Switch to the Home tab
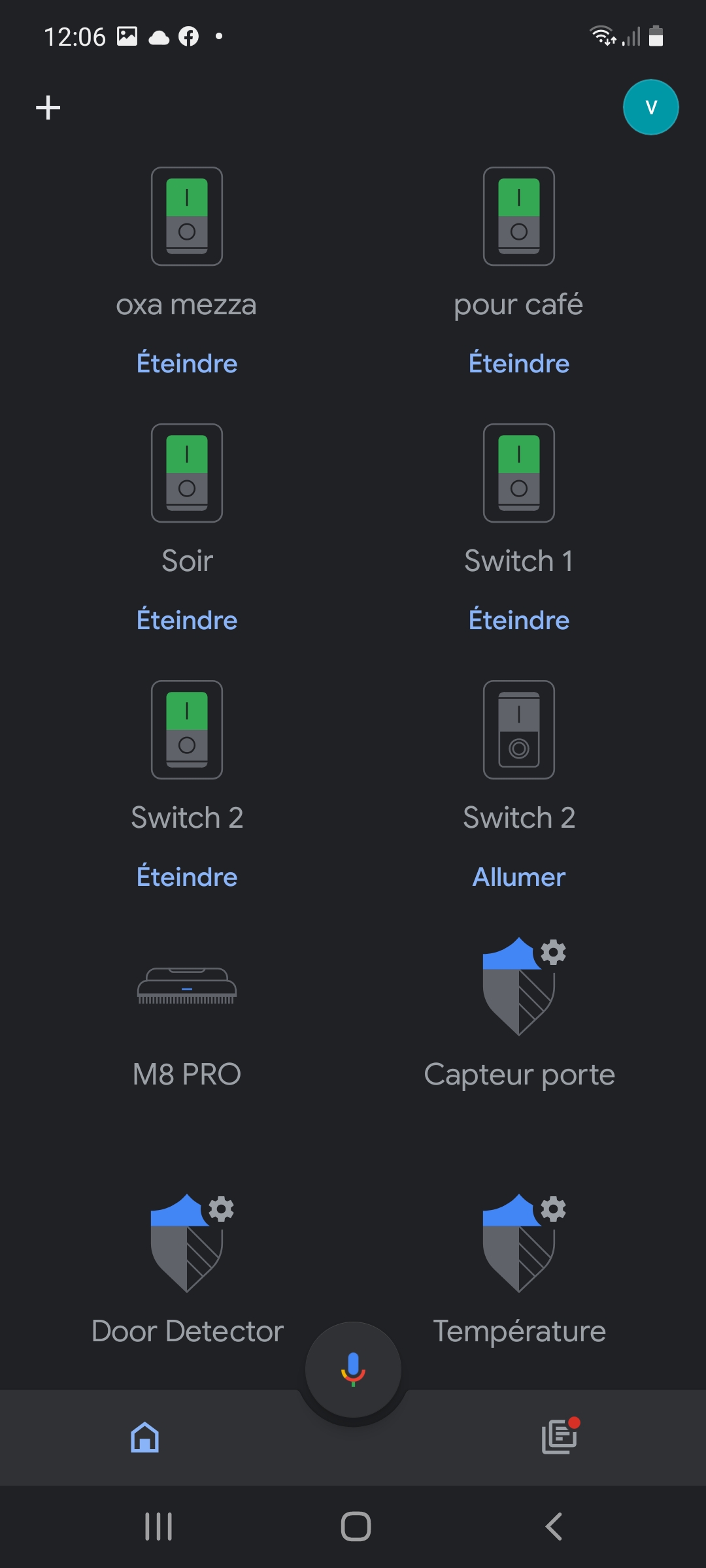Image resolution: width=706 pixels, height=1568 pixels. tap(144, 1437)
